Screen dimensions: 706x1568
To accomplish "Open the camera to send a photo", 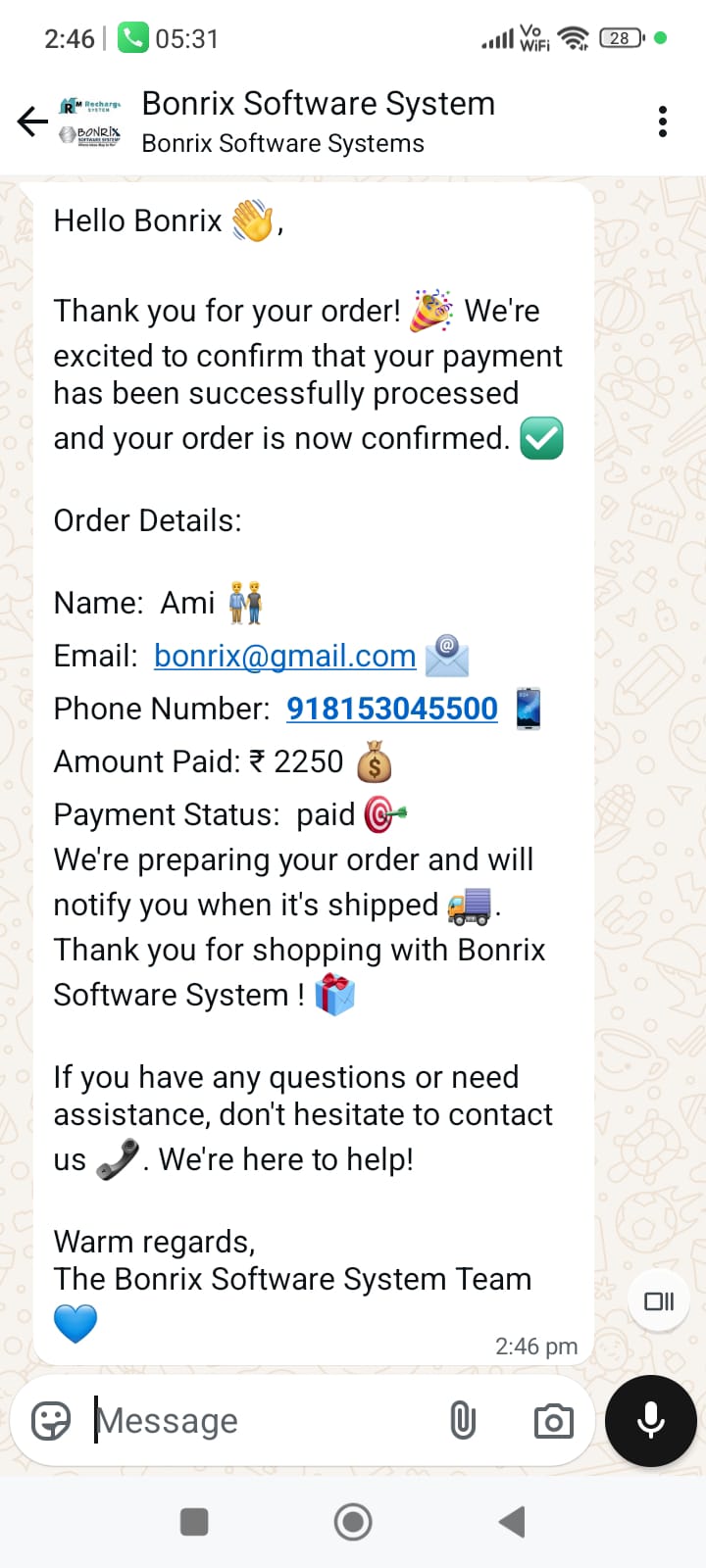I will (553, 1420).
